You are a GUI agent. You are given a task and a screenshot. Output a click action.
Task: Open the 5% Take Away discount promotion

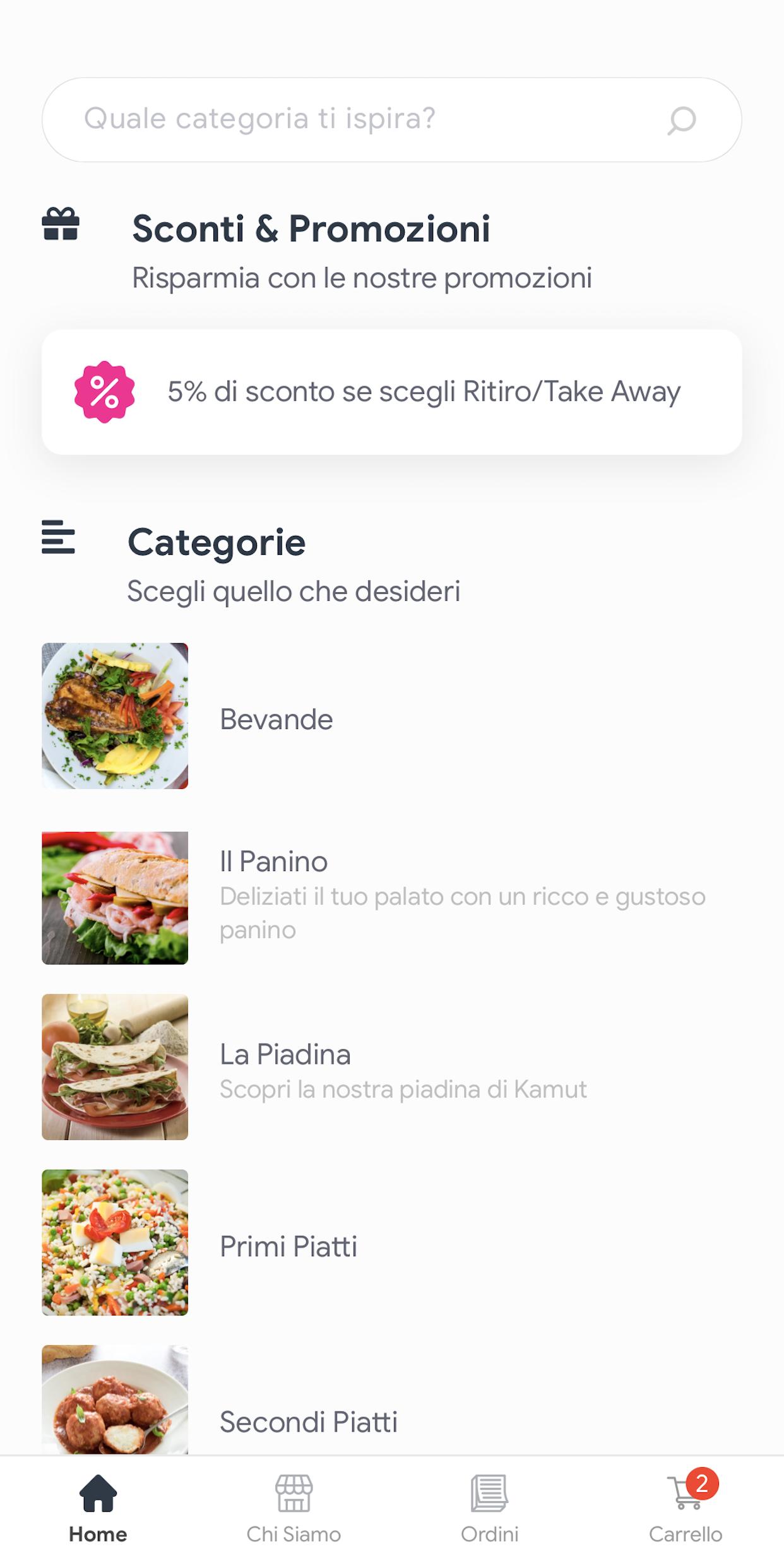pos(391,392)
